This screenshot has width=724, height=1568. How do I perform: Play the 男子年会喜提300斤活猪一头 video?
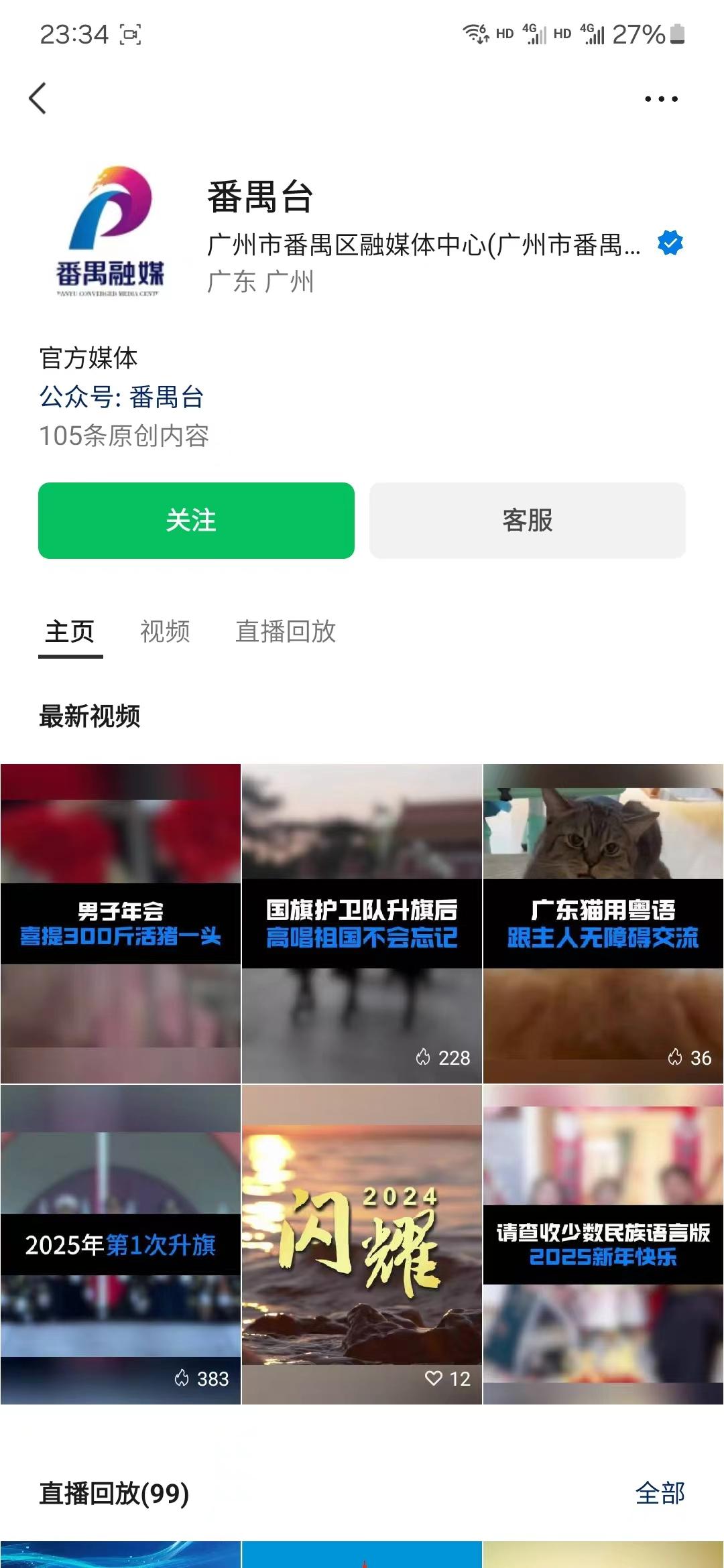click(121, 923)
